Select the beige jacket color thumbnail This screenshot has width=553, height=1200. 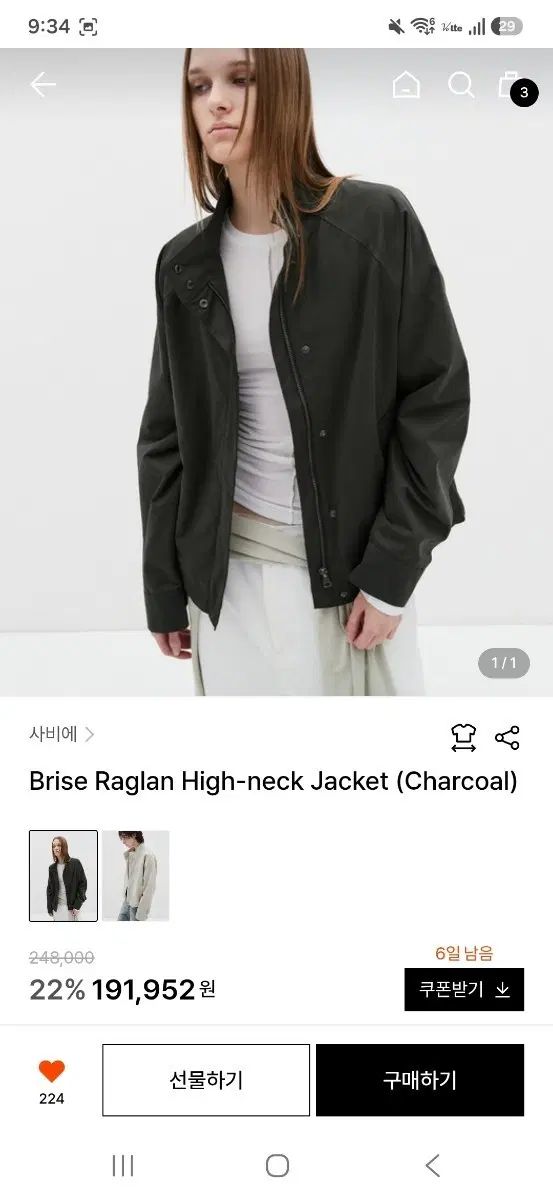136,876
